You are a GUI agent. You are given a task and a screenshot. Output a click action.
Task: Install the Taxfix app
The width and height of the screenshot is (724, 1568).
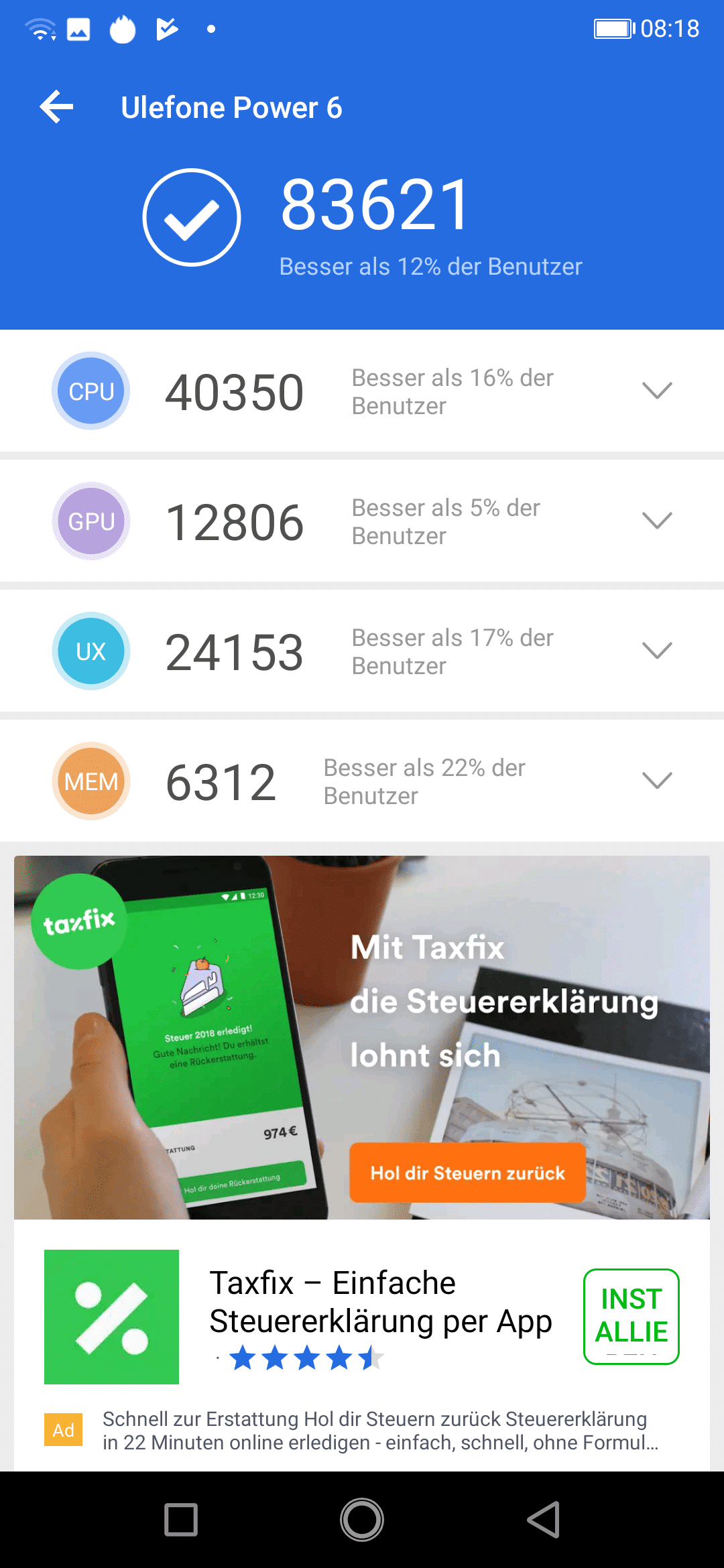pos(631,1317)
